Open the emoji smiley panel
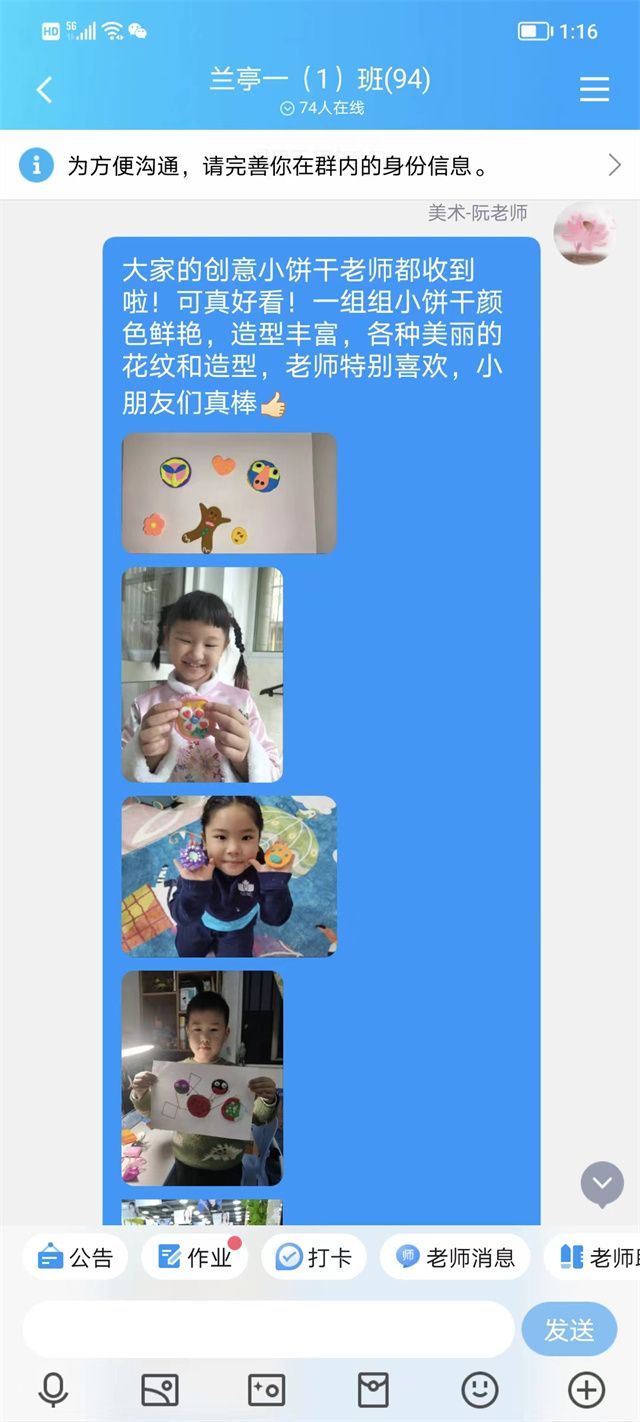Viewport: 640px width, 1422px height. (x=480, y=1390)
